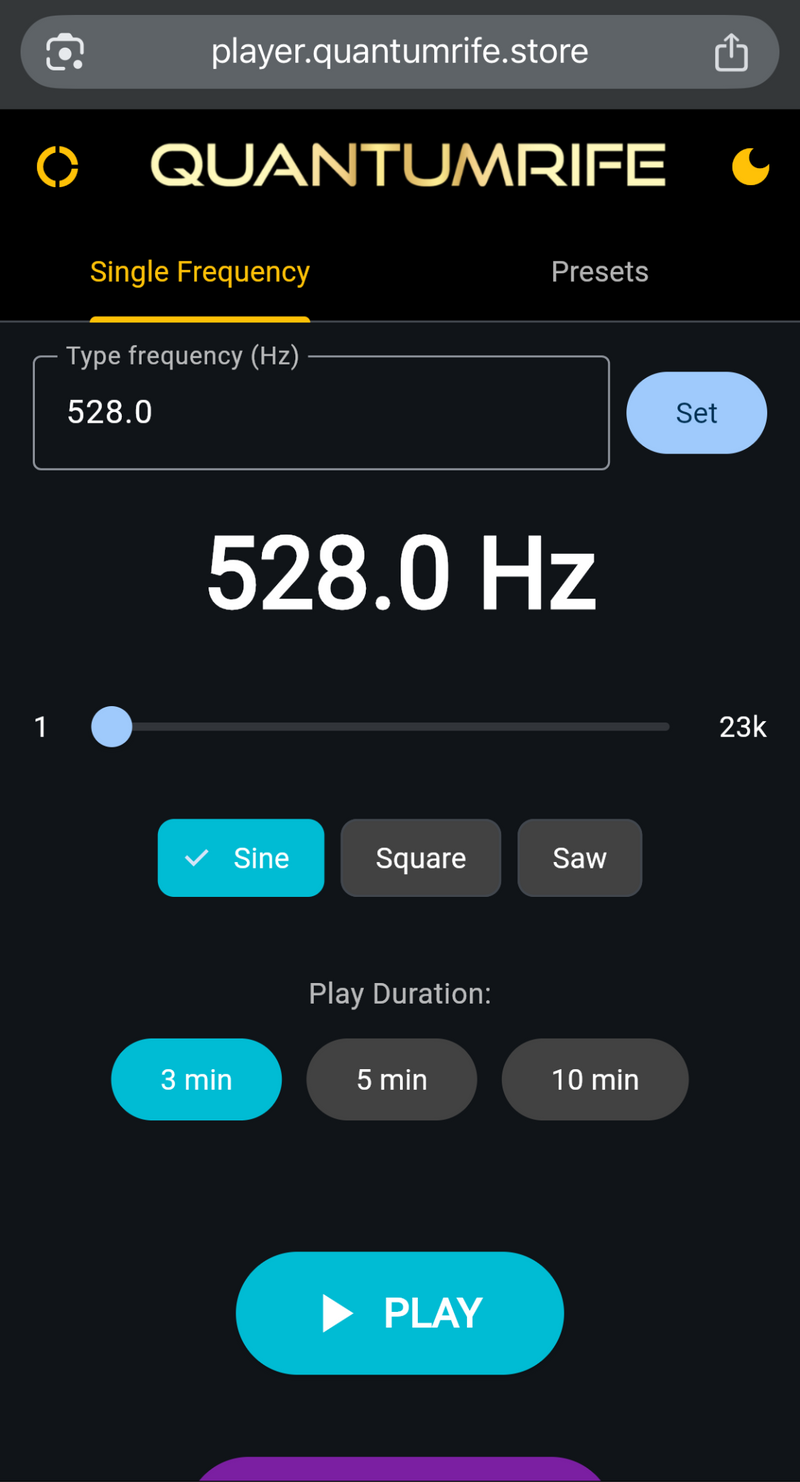800x1482 pixels.
Task: Start playback with the PLAY button
Action: click(400, 1313)
